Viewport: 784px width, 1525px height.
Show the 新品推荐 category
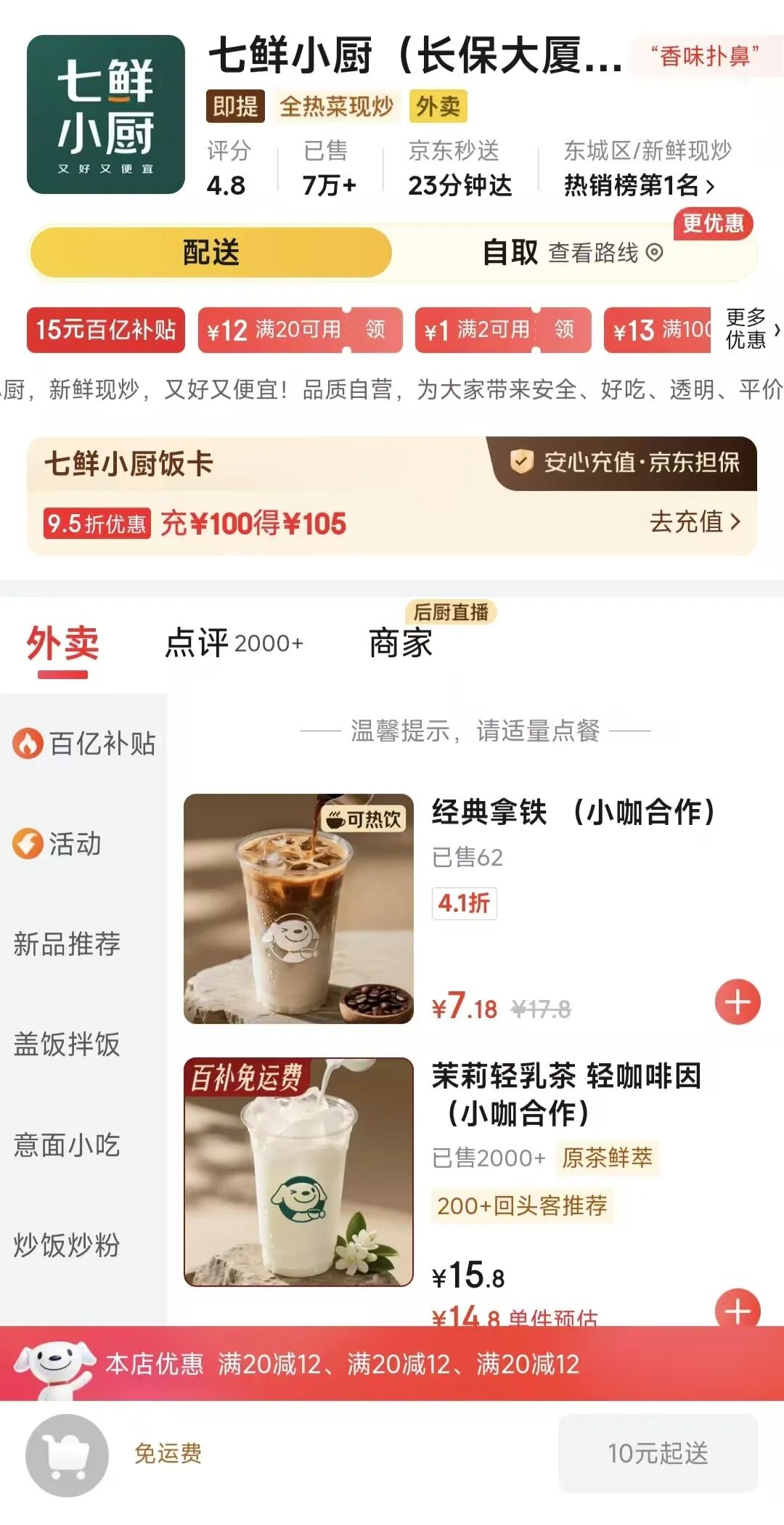tap(67, 944)
